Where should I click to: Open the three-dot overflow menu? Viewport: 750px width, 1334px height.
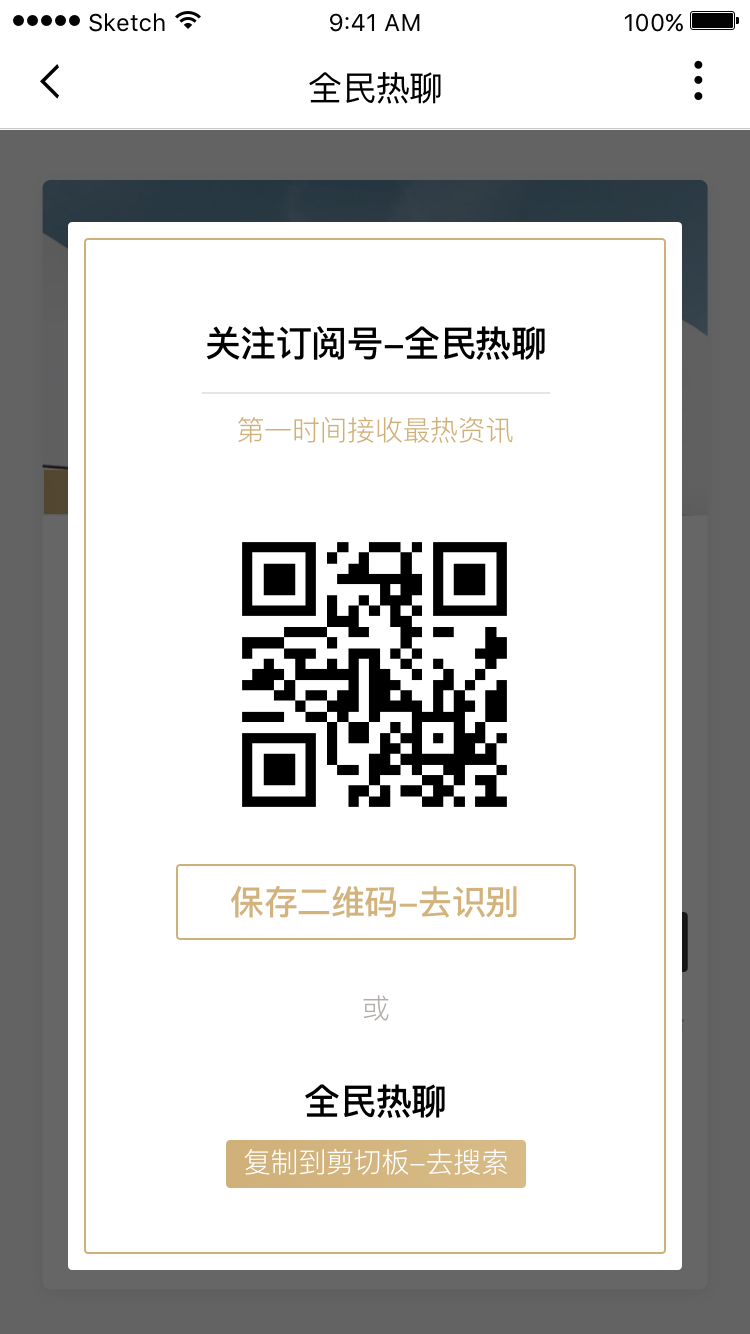[x=698, y=80]
